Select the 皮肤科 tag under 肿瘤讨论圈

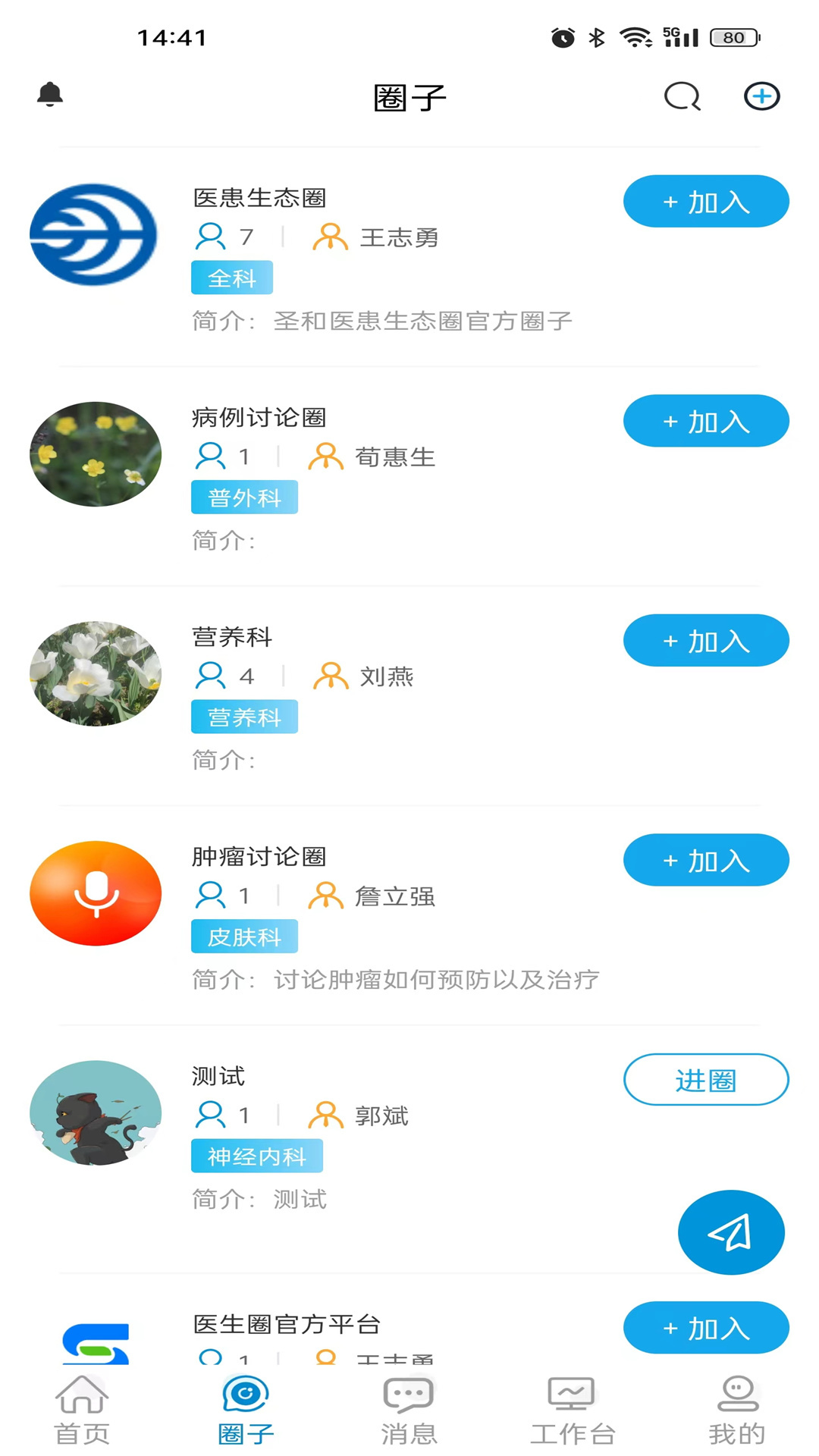pos(244,936)
